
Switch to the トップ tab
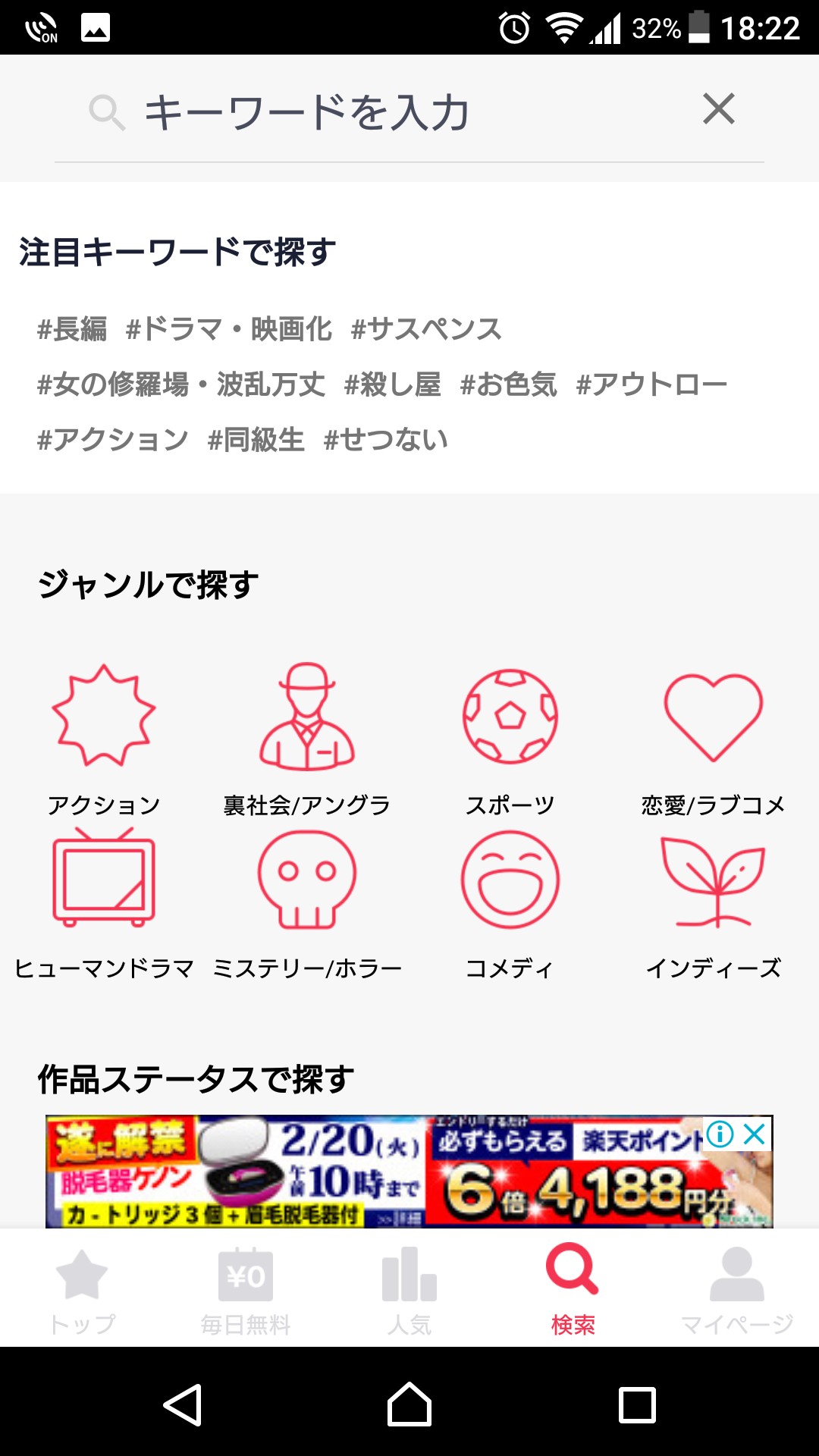[82, 1289]
